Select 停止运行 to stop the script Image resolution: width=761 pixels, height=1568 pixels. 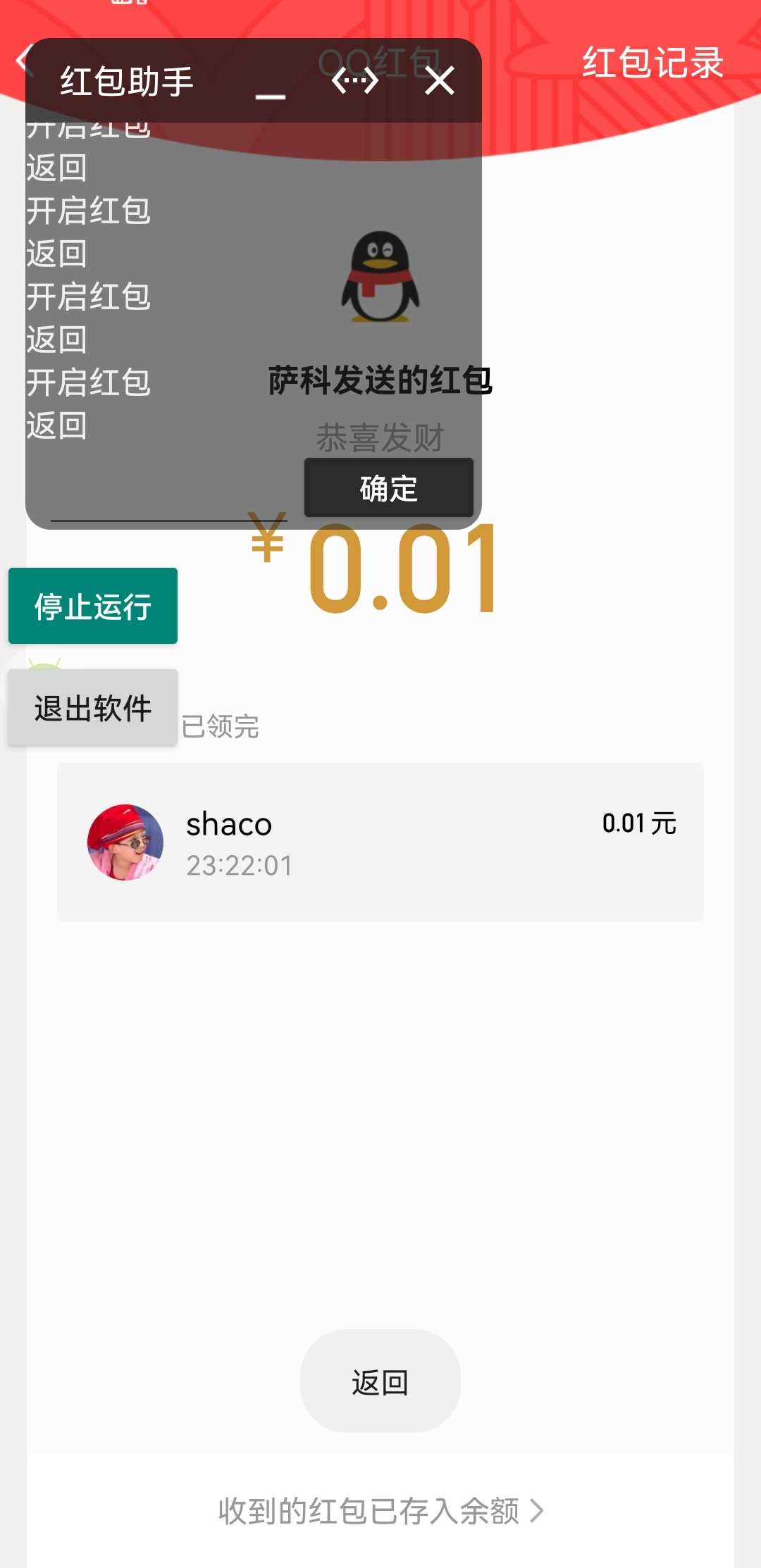point(92,604)
